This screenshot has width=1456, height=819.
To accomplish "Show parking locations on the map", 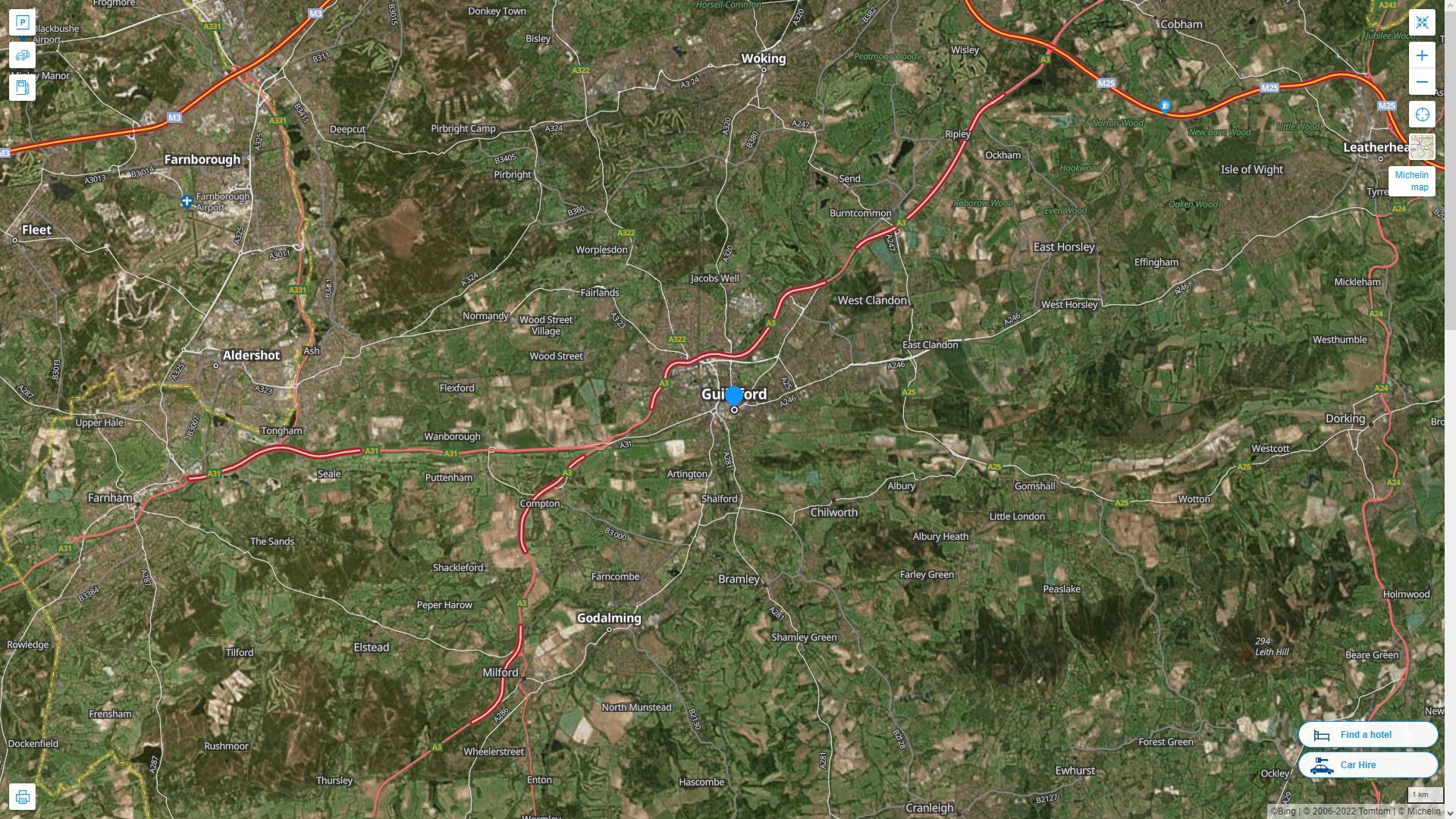I will (x=22, y=23).
